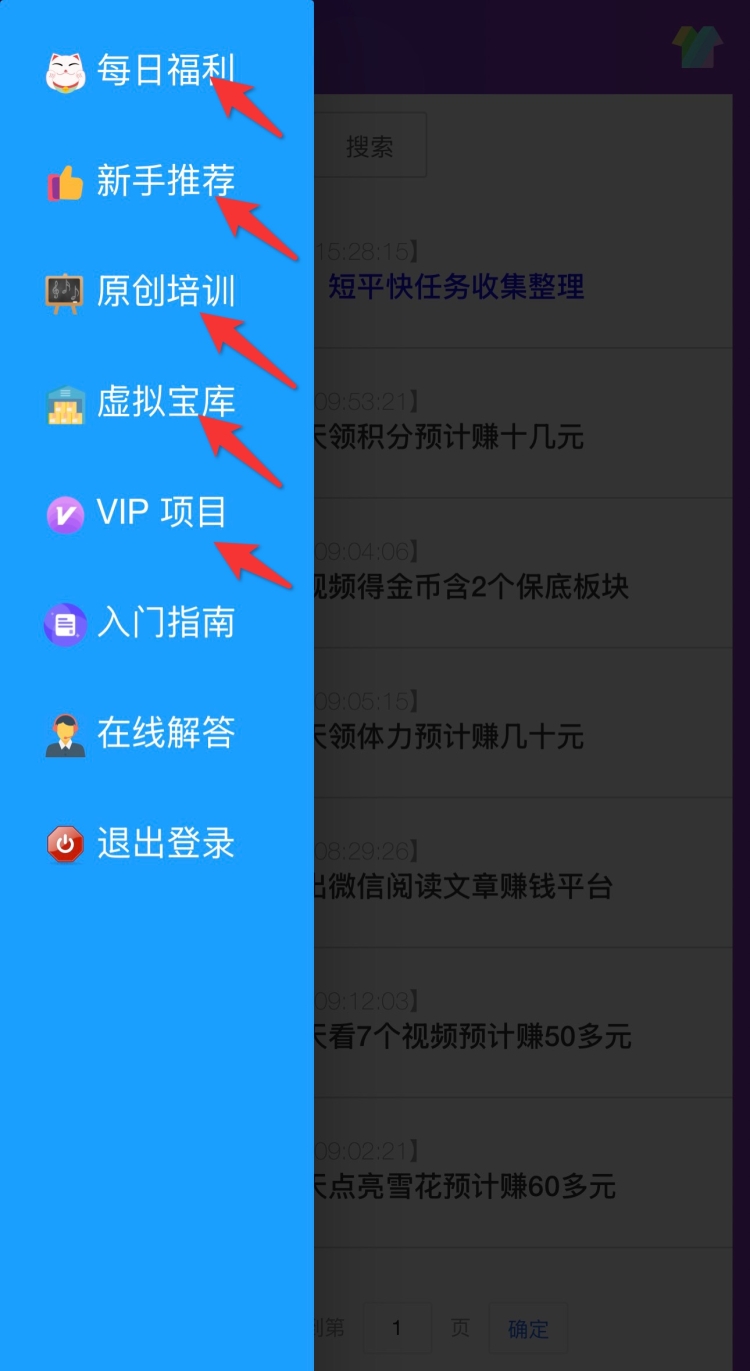Open 虚拟宝库 from the side menu
Image resolution: width=750 pixels, height=1371 pixels.
pyautogui.click(x=165, y=402)
